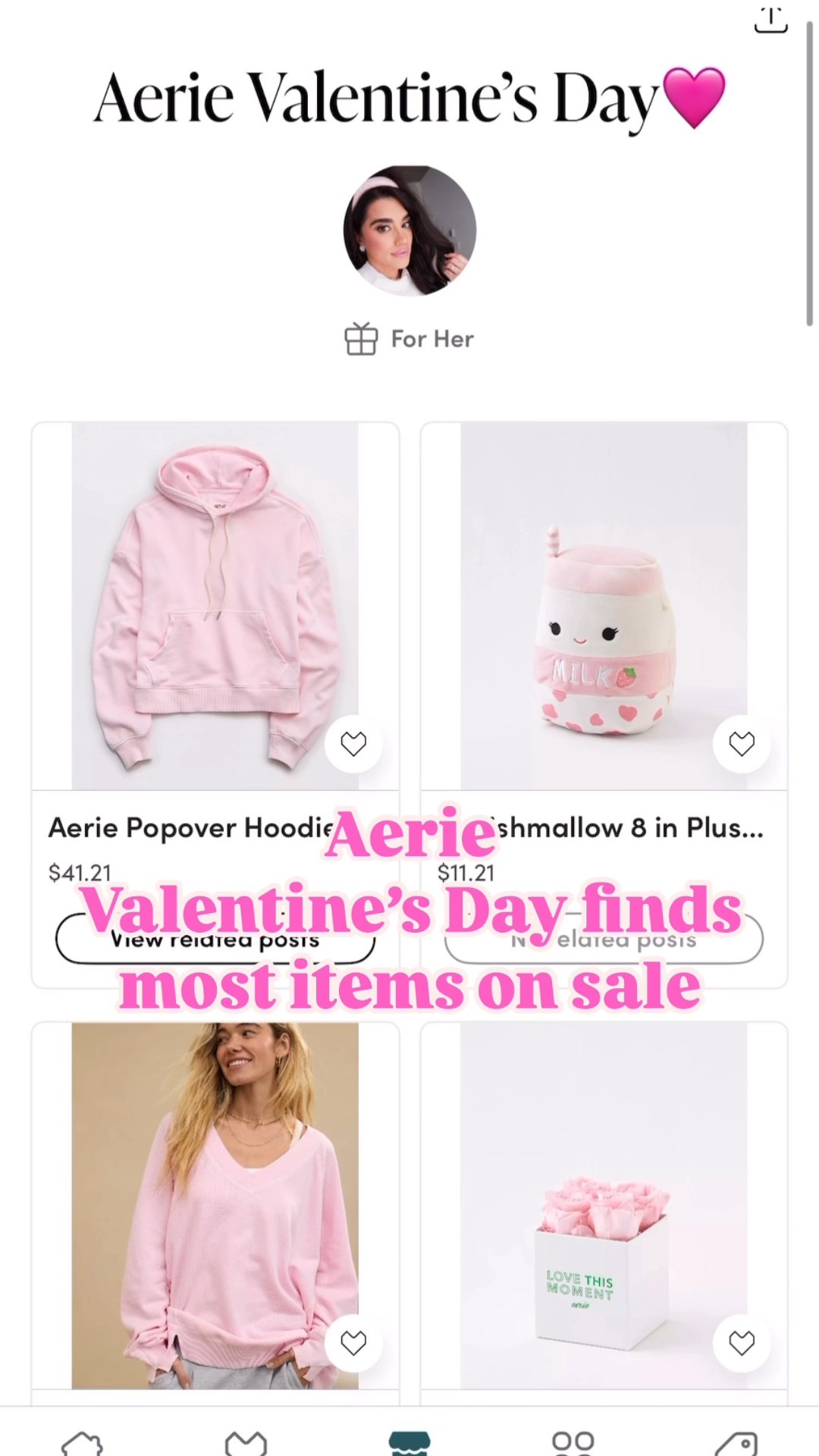This screenshot has width=819, height=1456.
Task: Switch to the shop tab in the bottom bar
Action: pos(409,1441)
